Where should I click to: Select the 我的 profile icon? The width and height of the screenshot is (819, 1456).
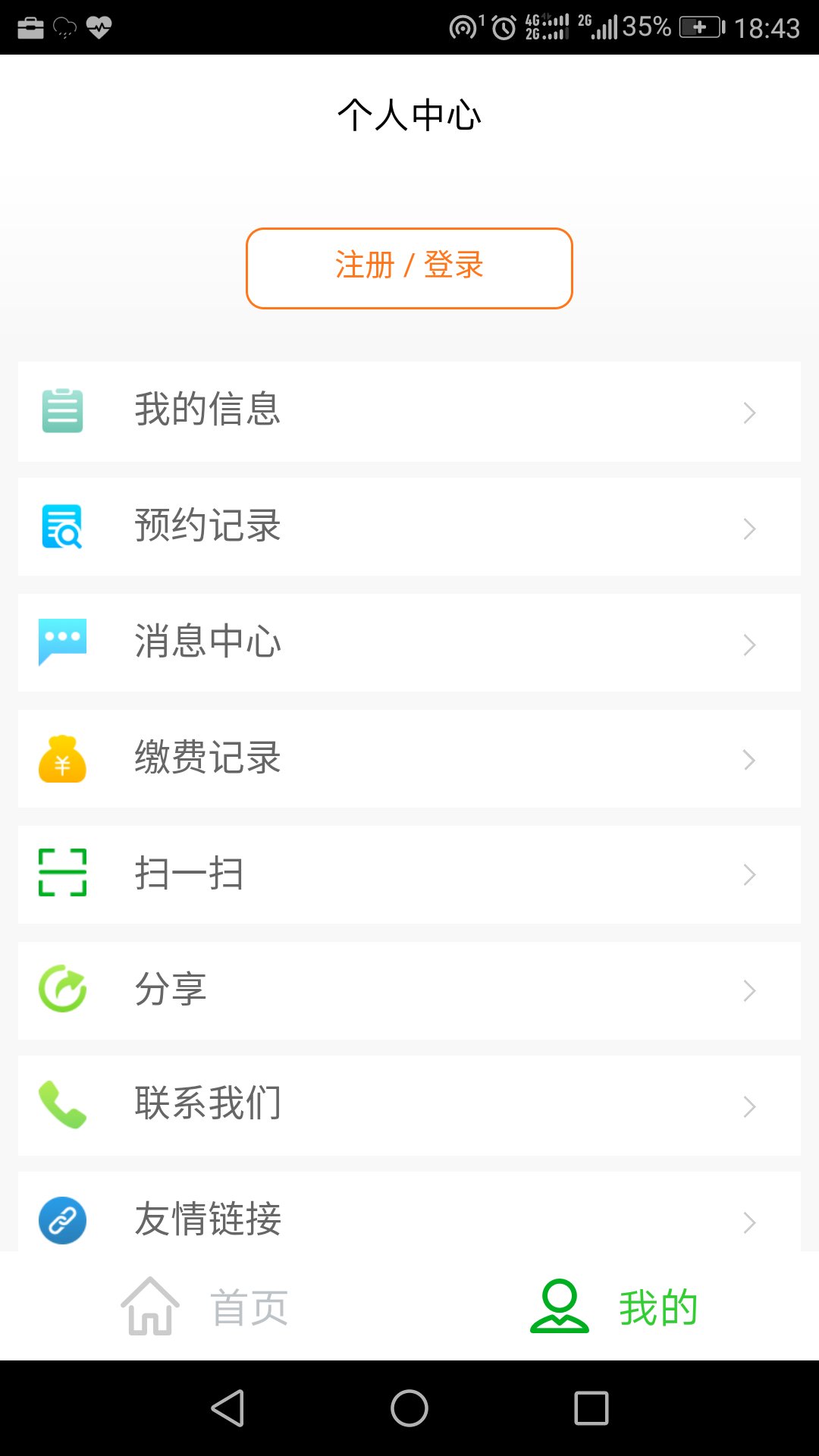[x=559, y=1304]
